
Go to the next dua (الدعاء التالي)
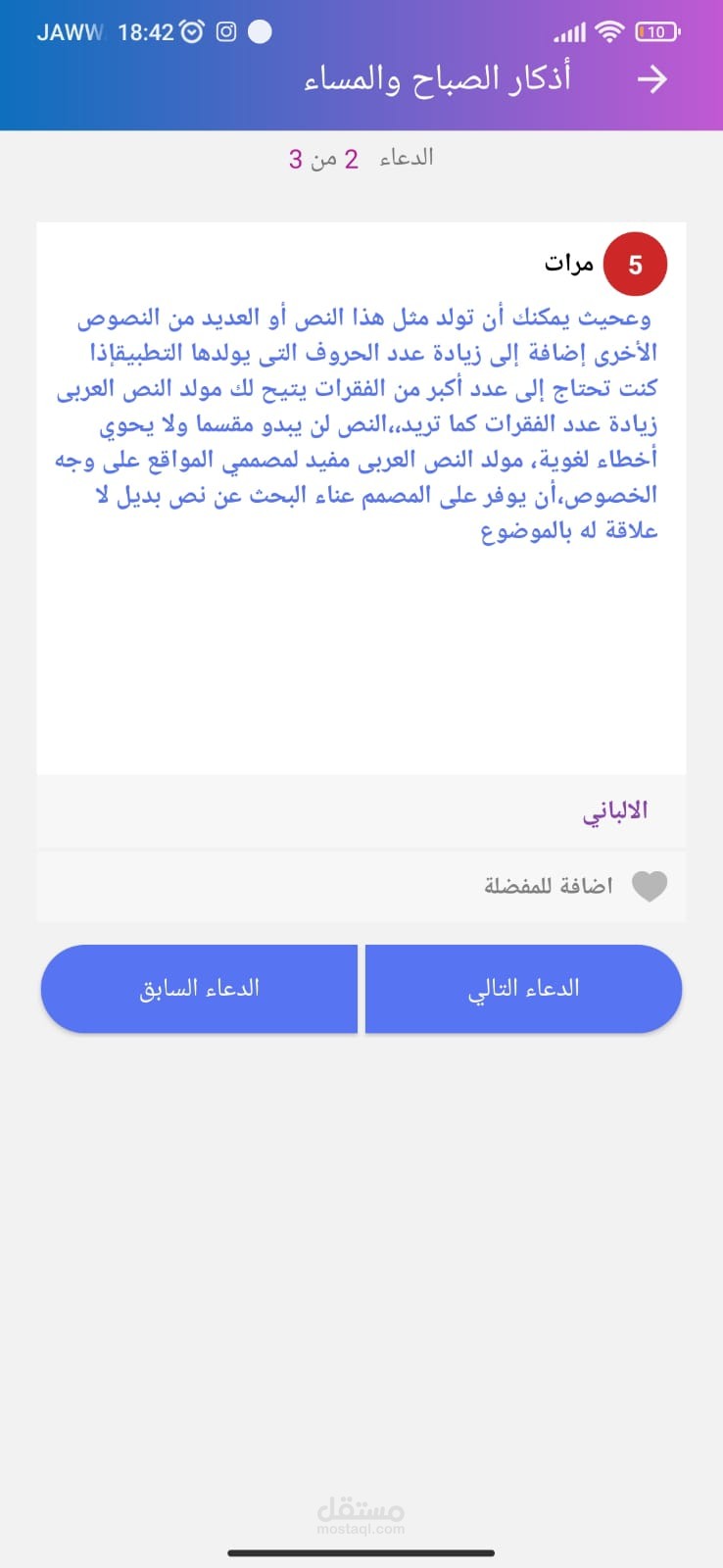tap(523, 988)
